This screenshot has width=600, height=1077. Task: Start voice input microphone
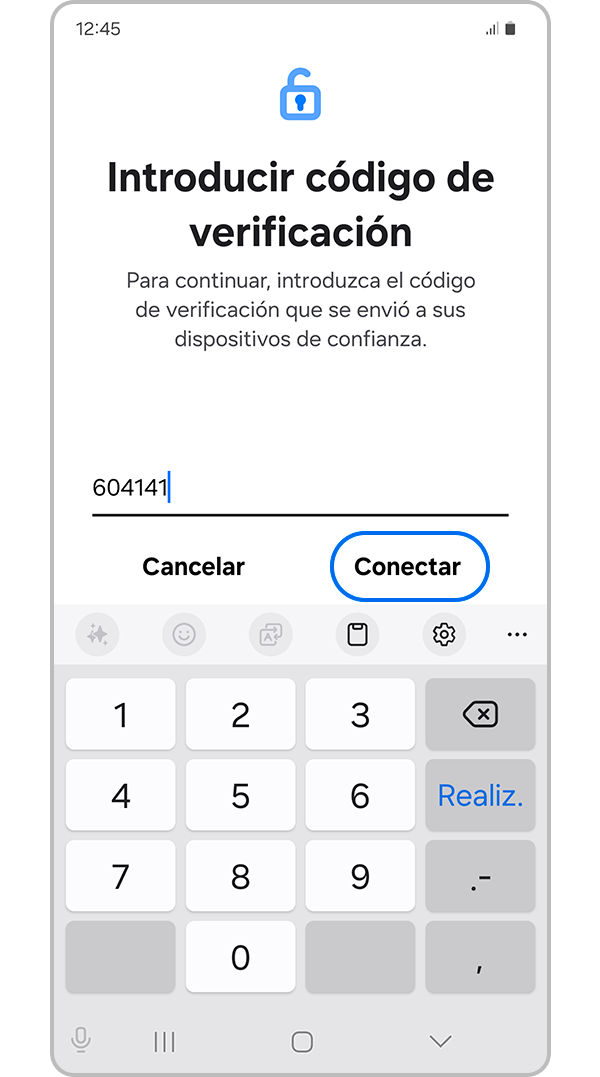(x=81, y=1040)
